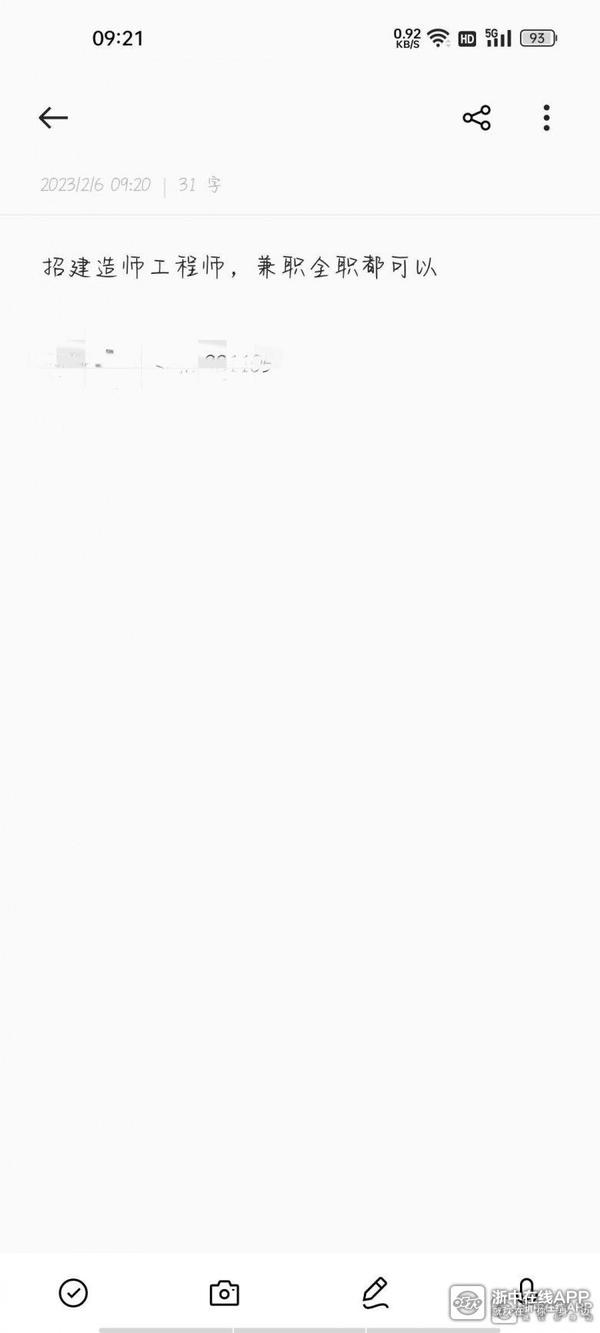Go back to the notes list

tap(53, 118)
